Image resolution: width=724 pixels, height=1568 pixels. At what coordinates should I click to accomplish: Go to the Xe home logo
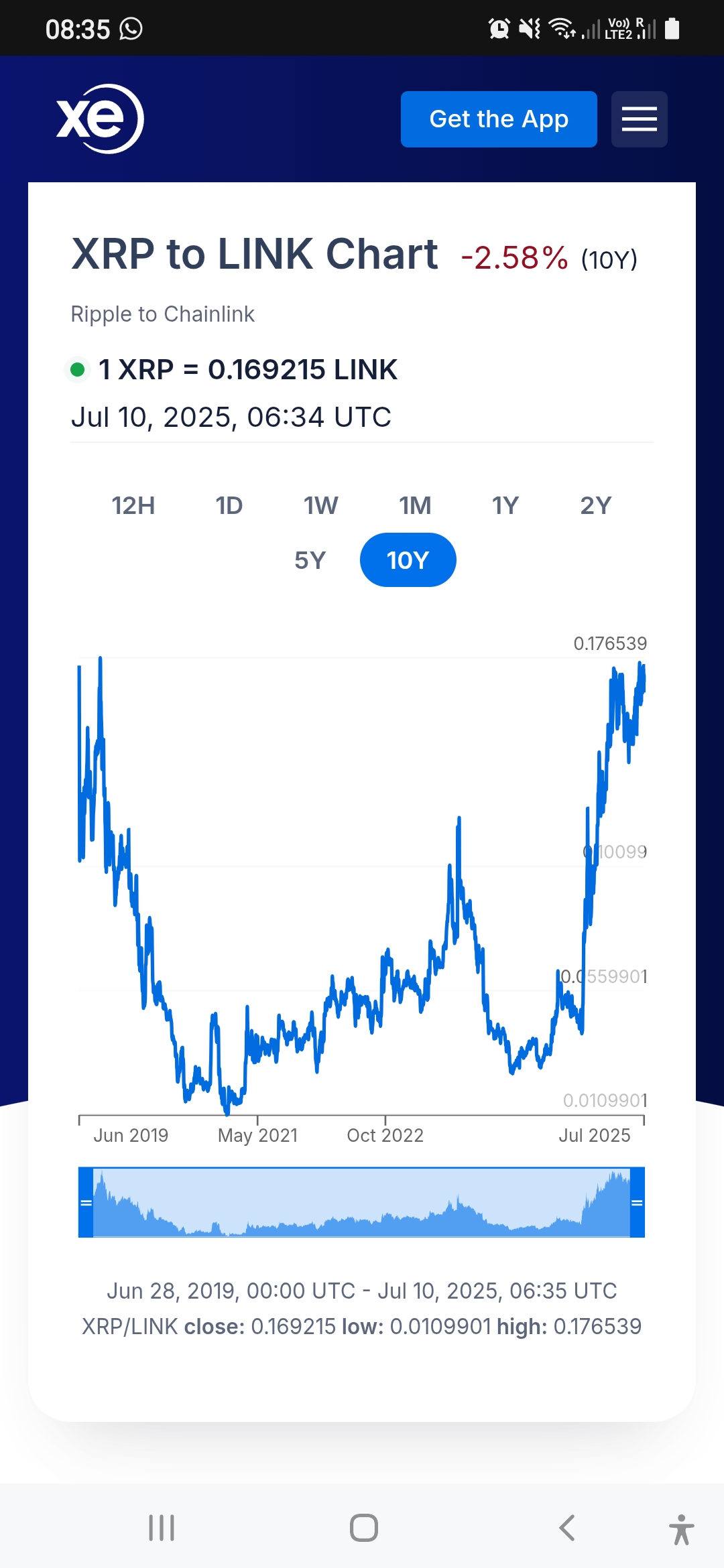[100, 119]
